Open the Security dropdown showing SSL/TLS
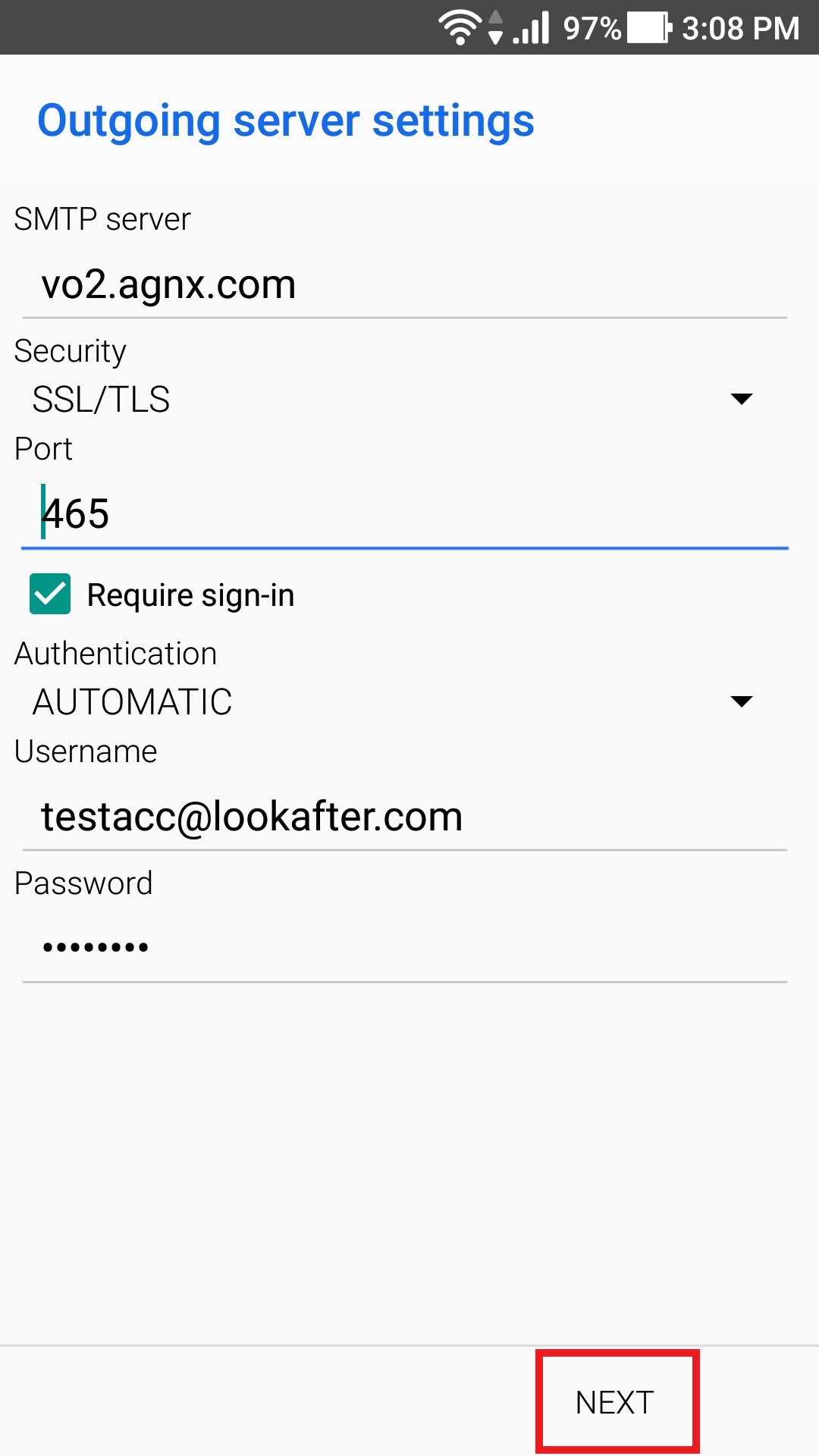The image size is (819, 1456). point(393,399)
